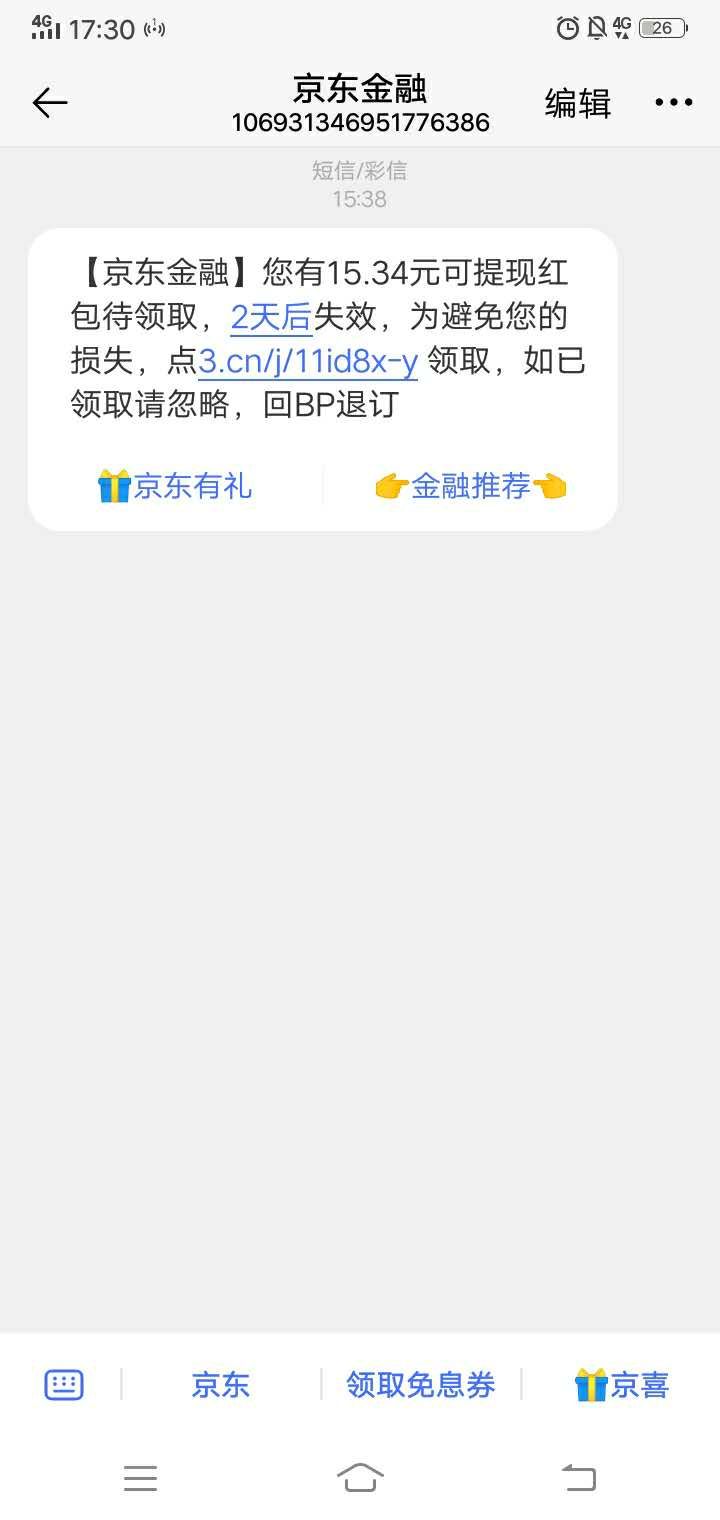Tap 编辑 to edit messages

coord(577,103)
